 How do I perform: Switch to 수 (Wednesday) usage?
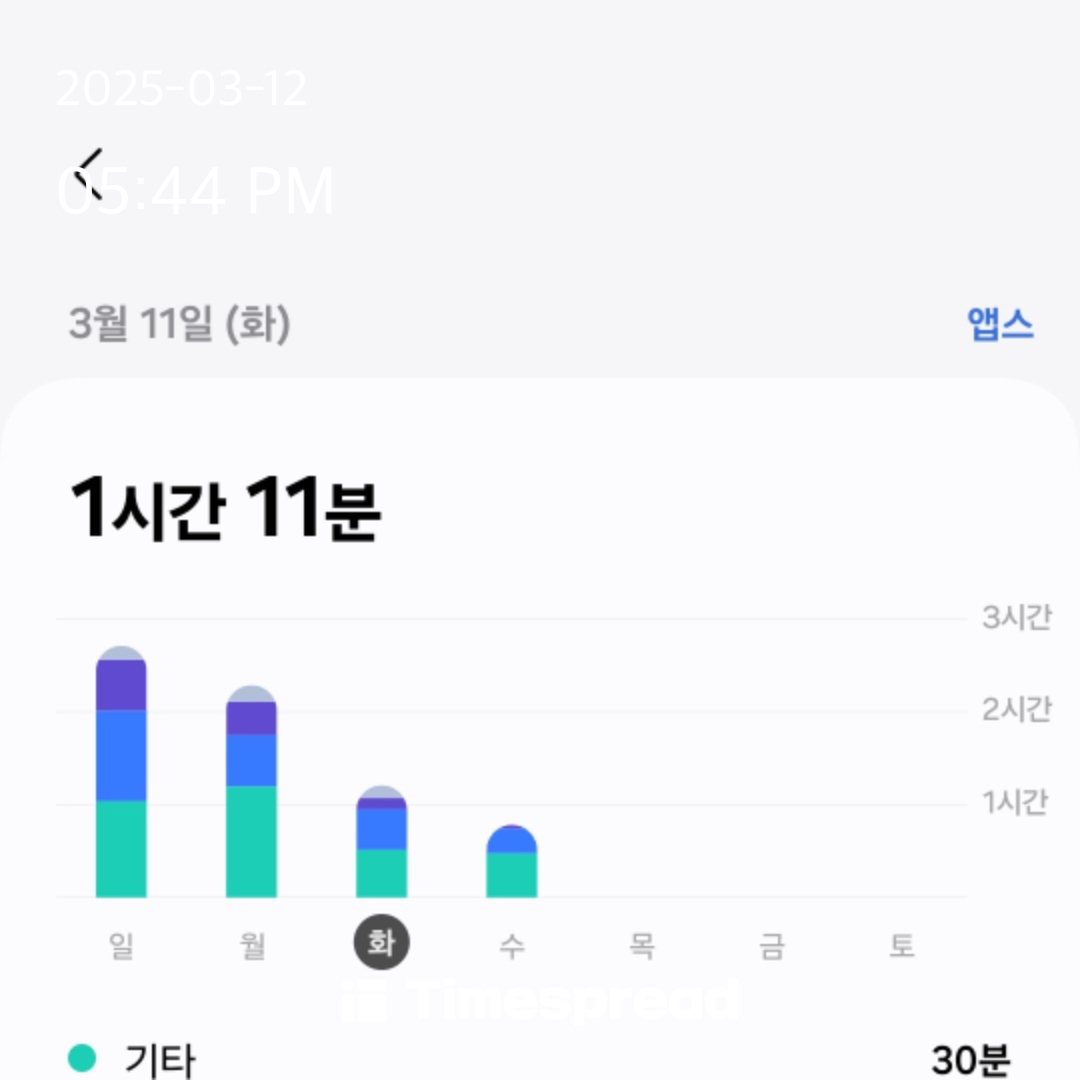point(512,945)
